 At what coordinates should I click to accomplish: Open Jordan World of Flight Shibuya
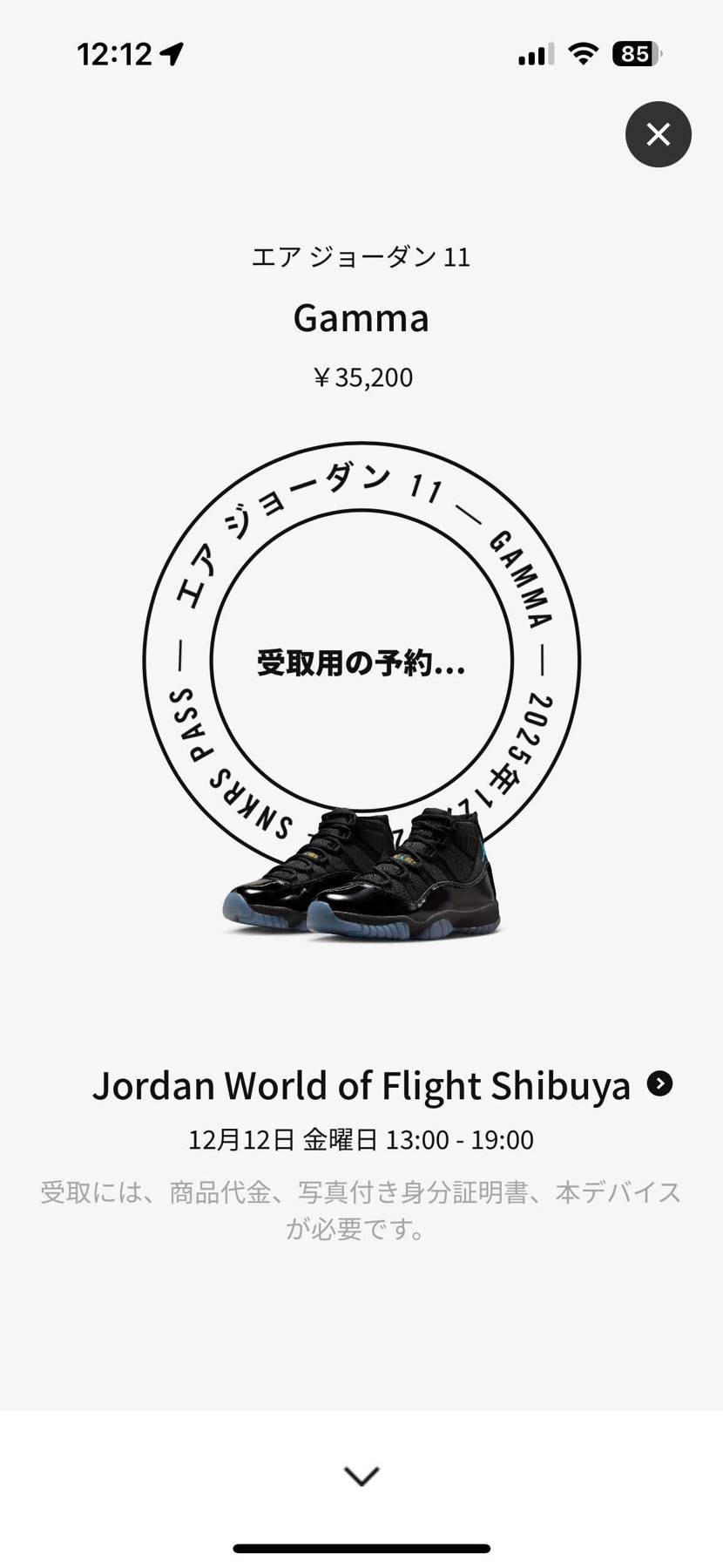(x=361, y=1085)
